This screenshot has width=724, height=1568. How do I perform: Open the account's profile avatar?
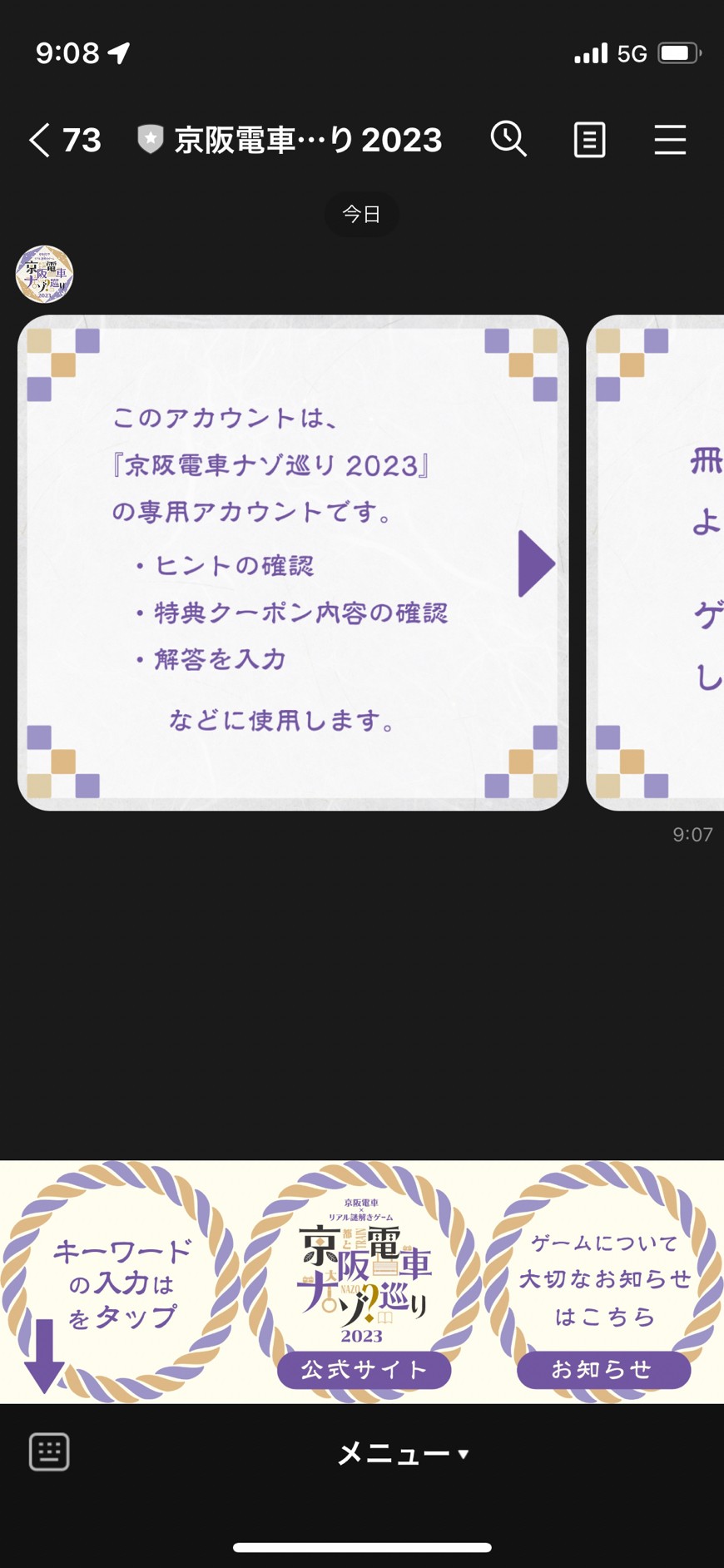click(x=44, y=274)
